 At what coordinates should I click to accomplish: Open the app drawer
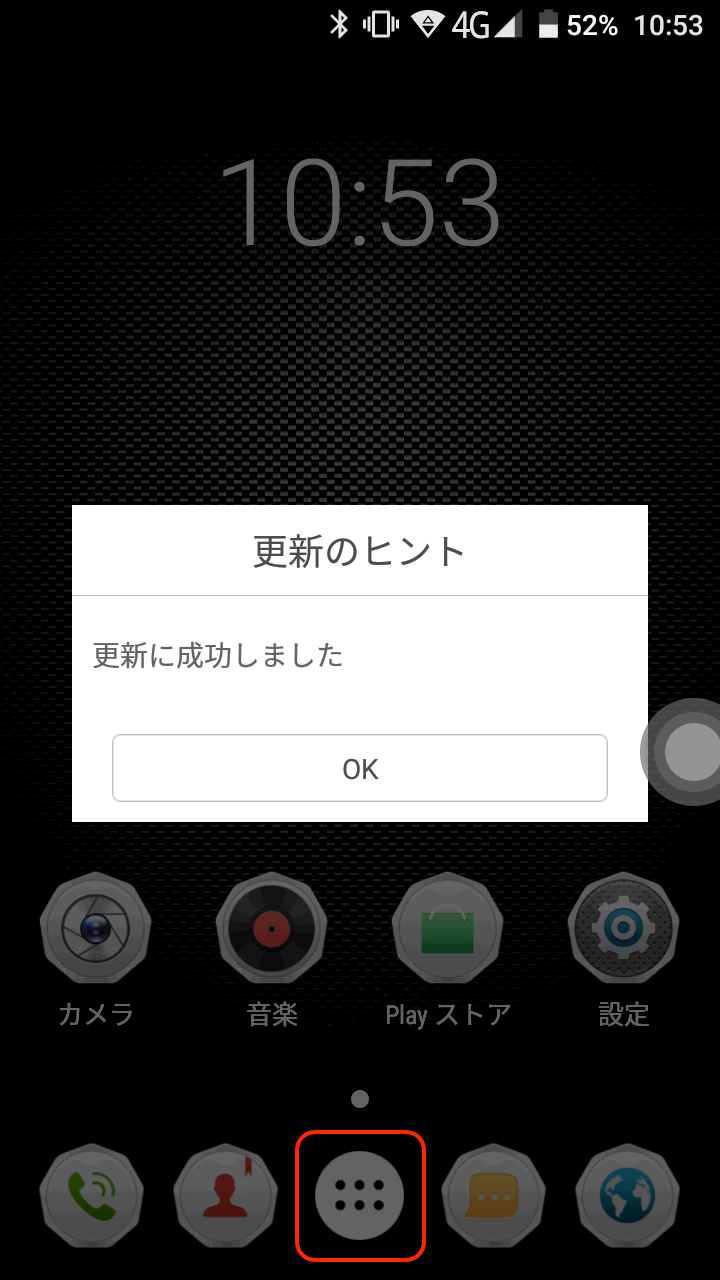click(360, 1194)
